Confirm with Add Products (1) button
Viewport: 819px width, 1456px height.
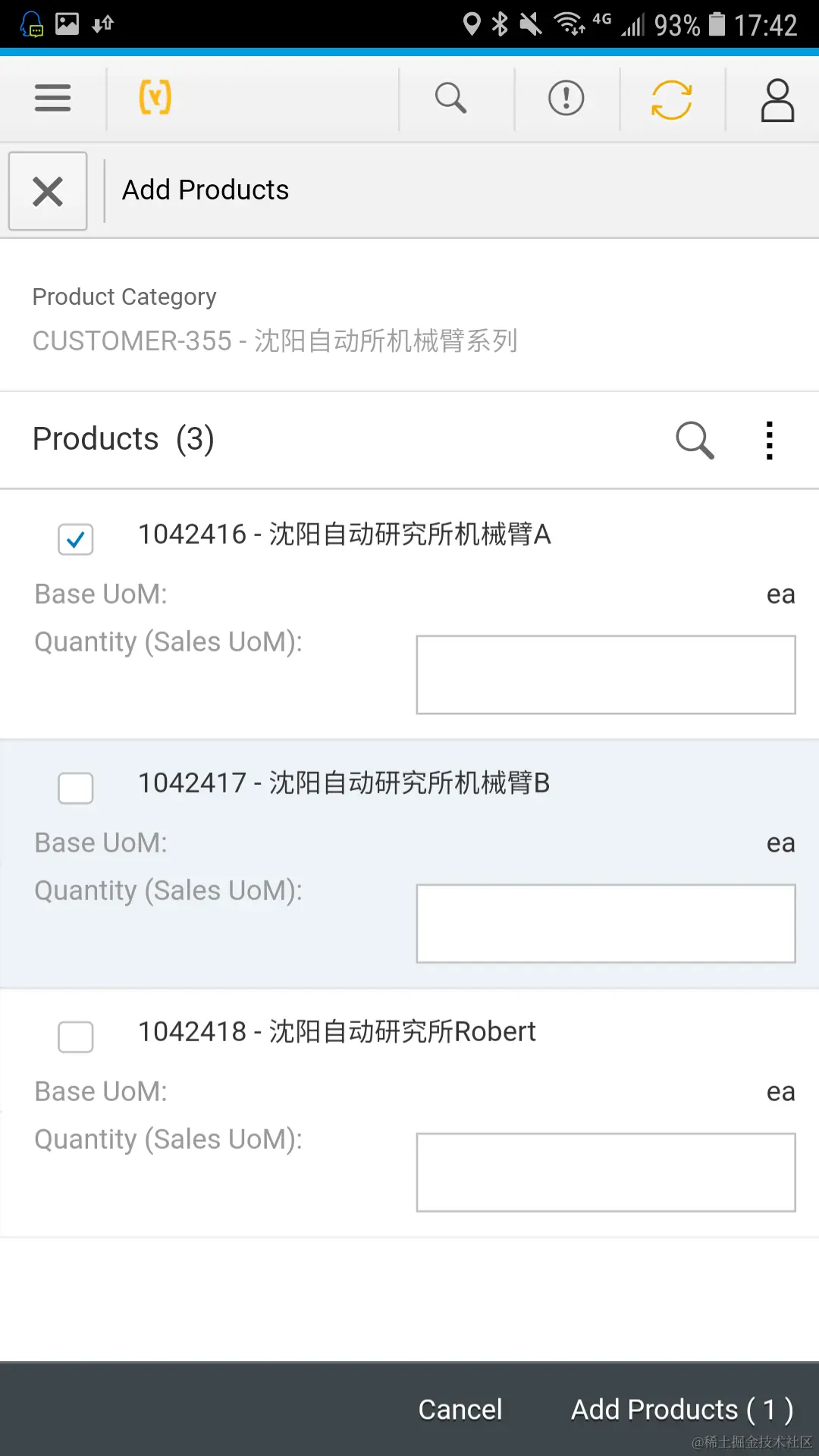point(682,1410)
